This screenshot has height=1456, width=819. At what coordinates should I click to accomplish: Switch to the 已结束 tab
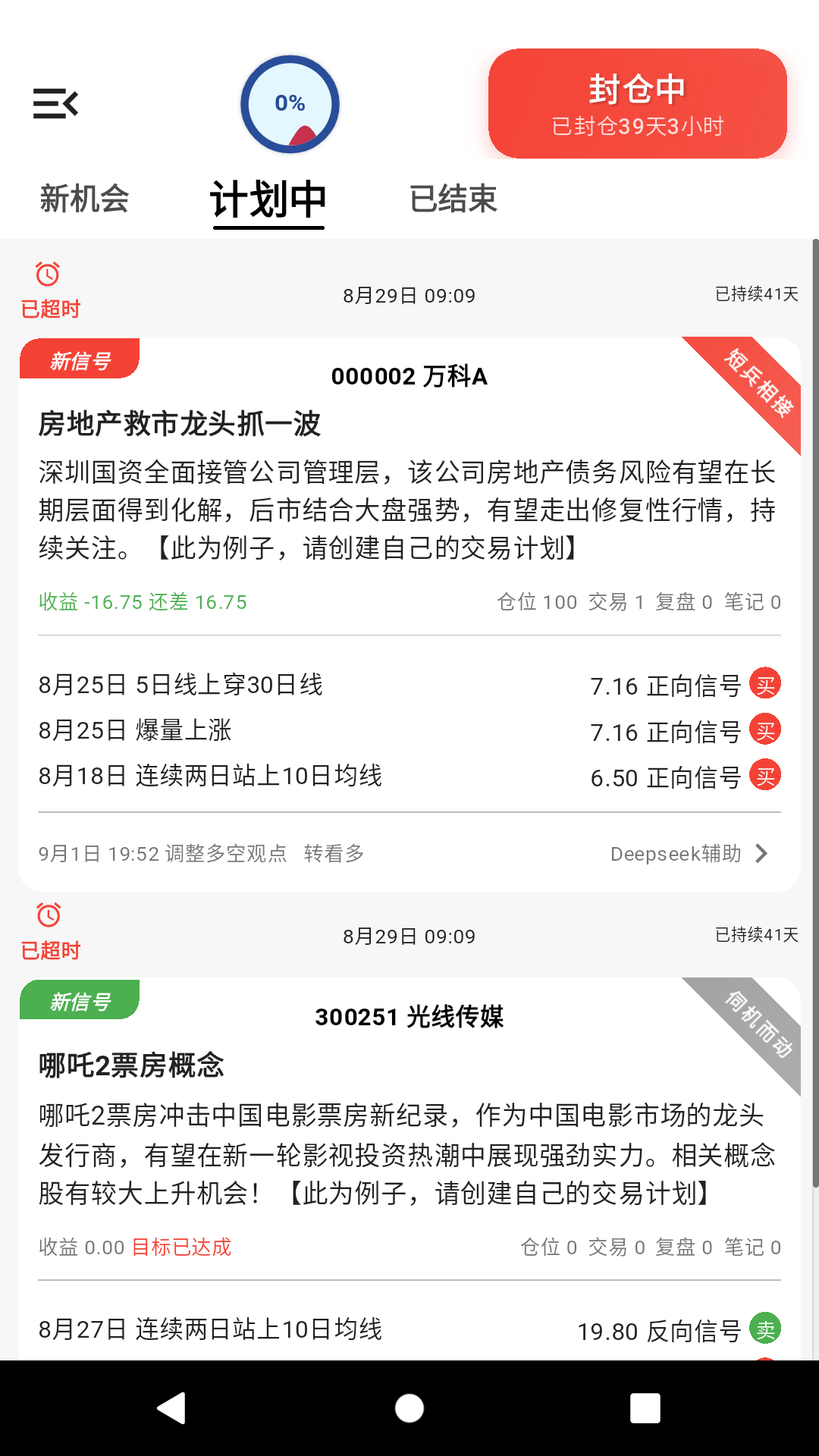pyautogui.click(x=453, y=199)
